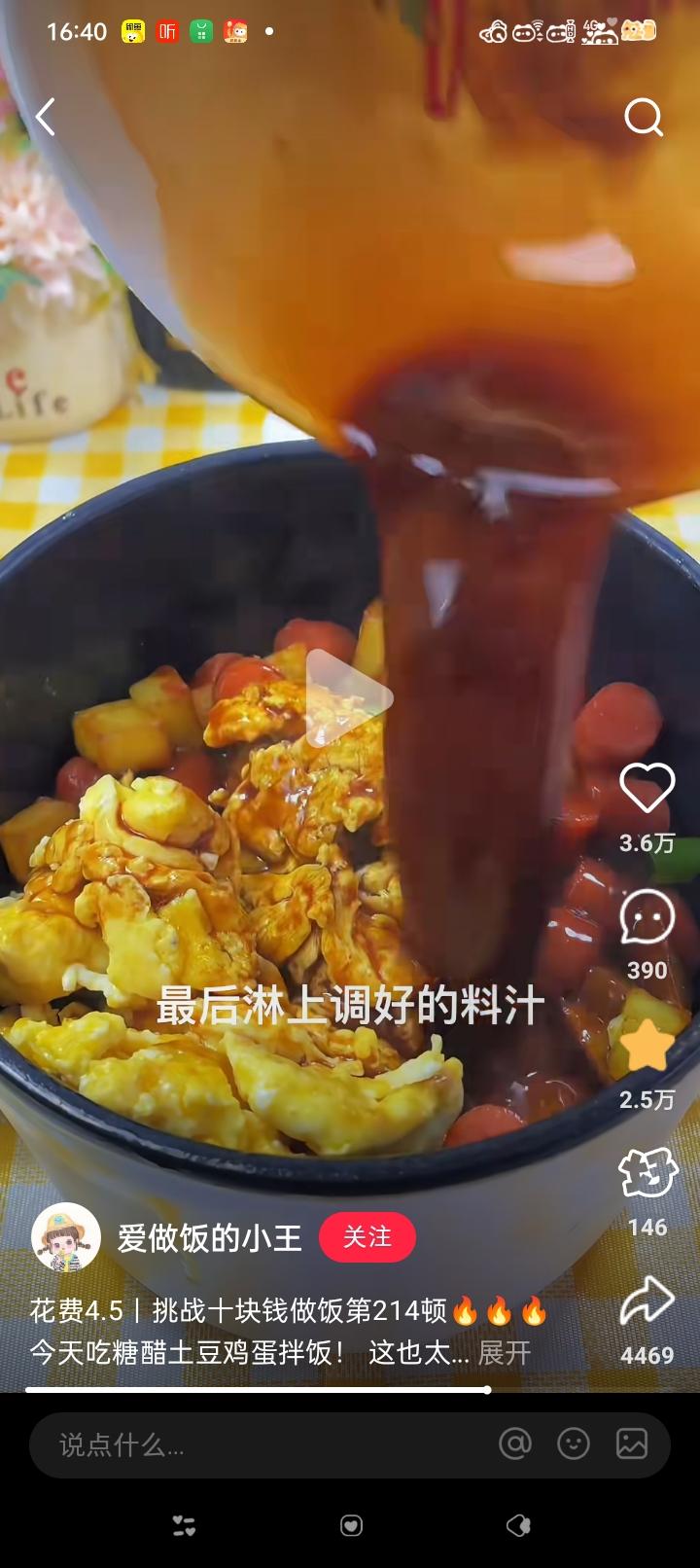
Task: Expand the caption with 展开
Action: [x=505, y=1352]
